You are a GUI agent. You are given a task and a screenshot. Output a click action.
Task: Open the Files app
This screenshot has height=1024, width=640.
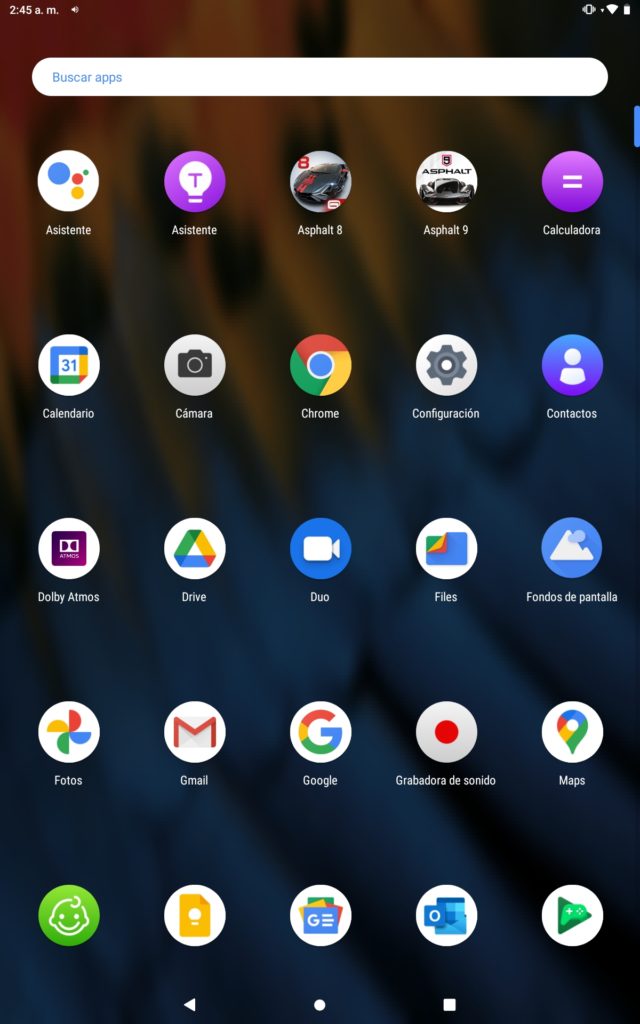coord(446,548)
